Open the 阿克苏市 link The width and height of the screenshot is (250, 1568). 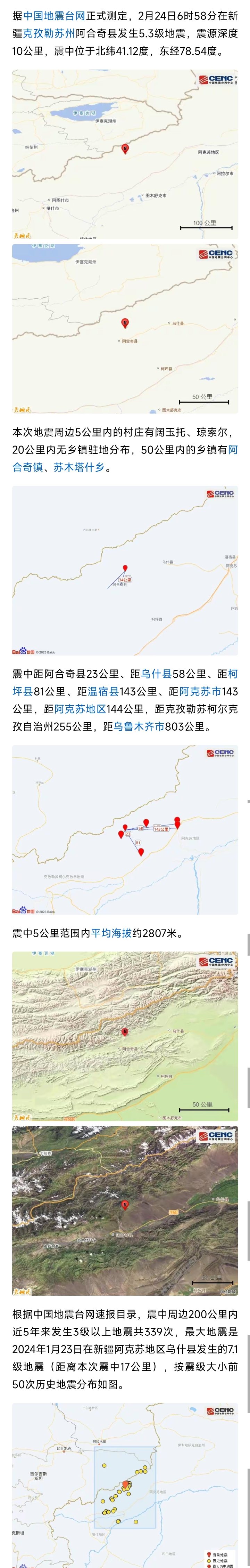200,691
